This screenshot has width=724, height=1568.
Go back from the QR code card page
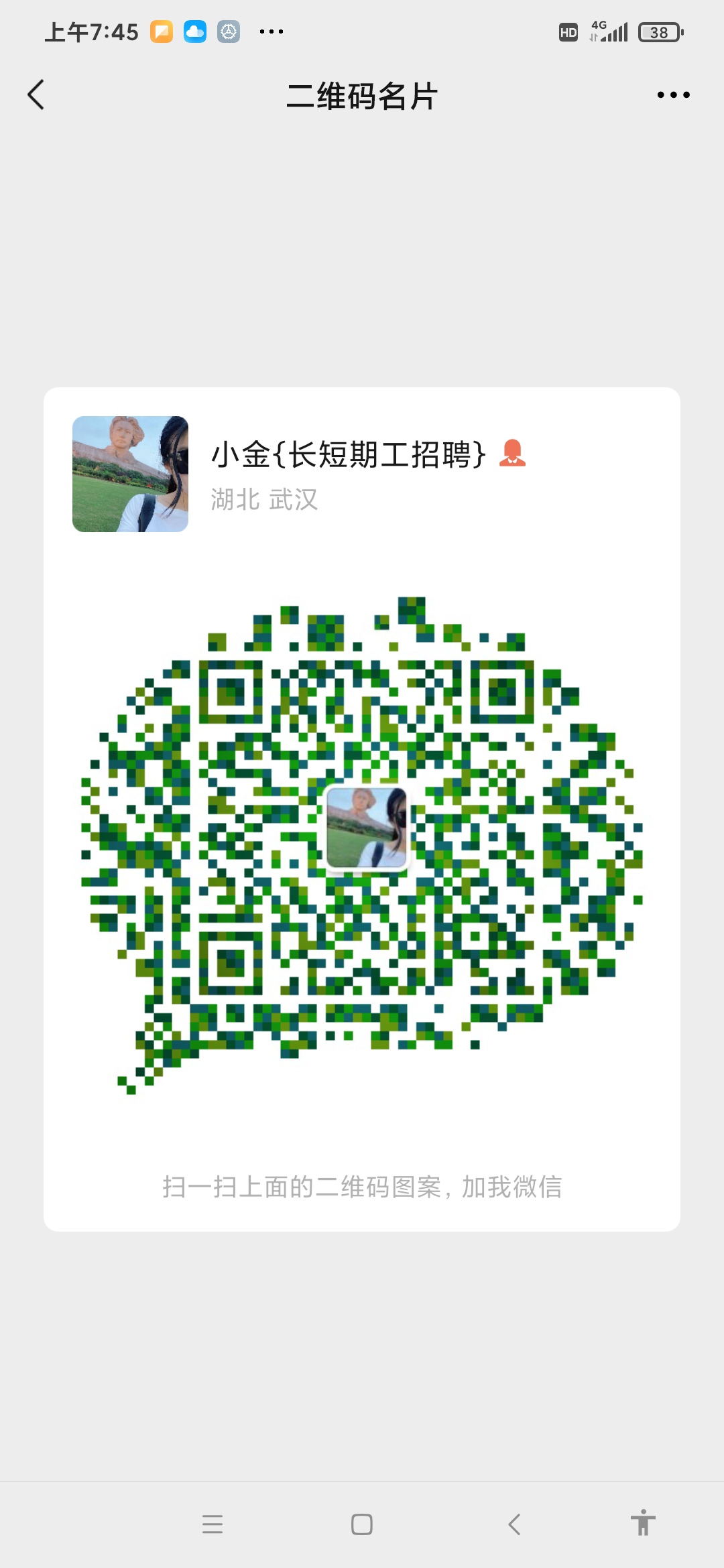tap(36, 94)
